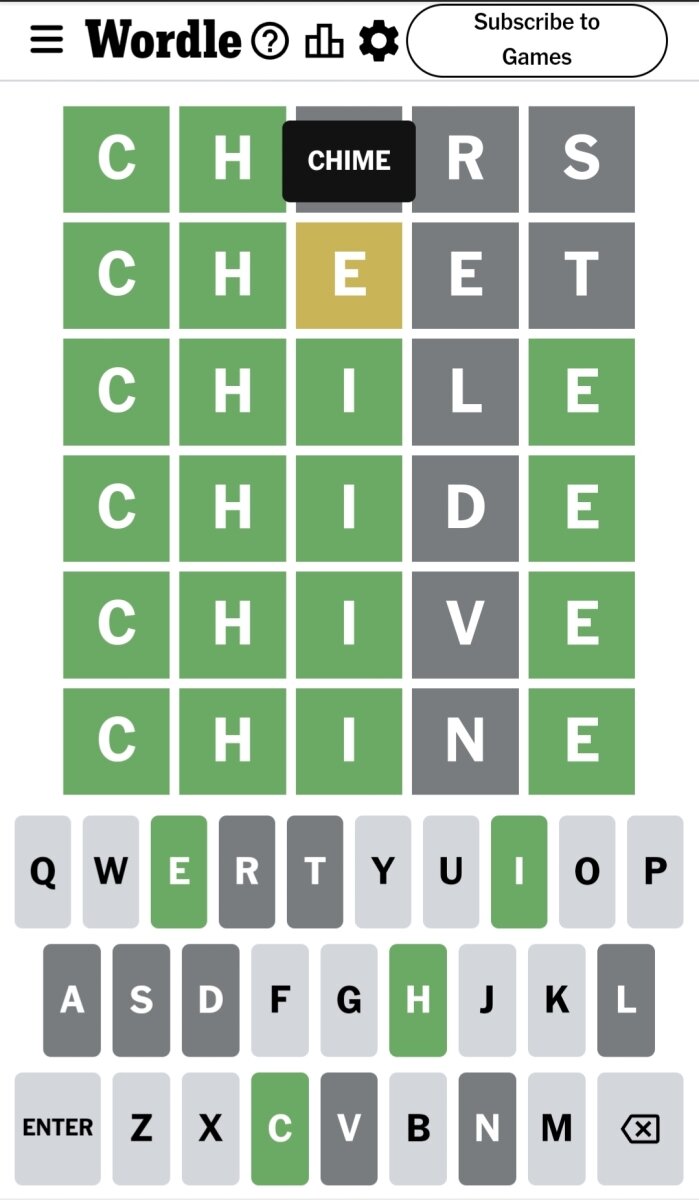Select the grayed A key
Viewport: 699px width, 1200px height.
(x=72, y=1000)
